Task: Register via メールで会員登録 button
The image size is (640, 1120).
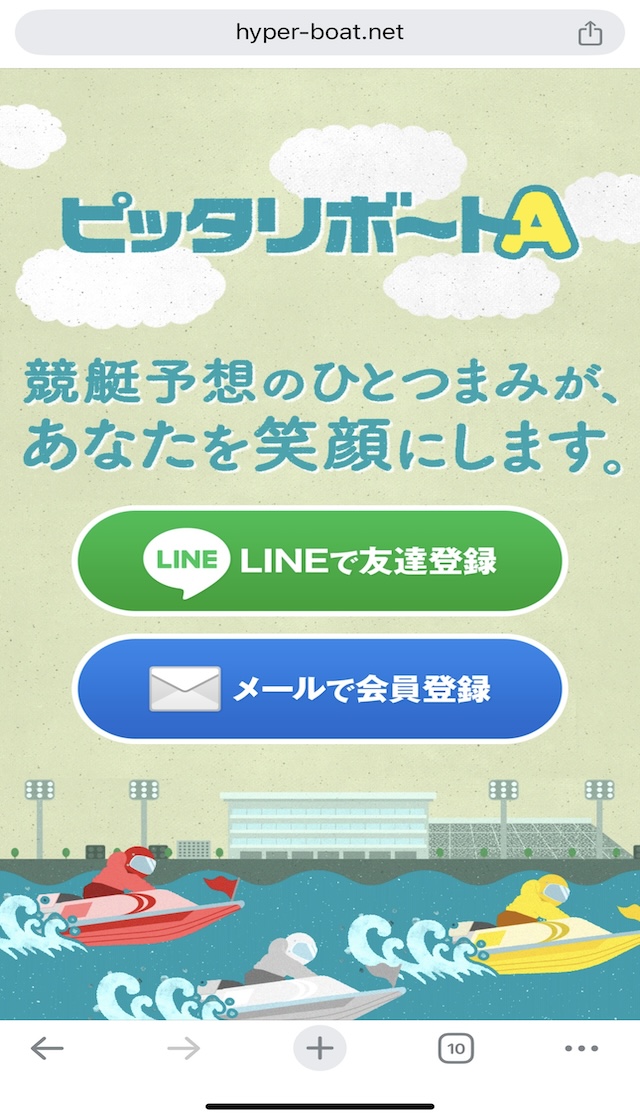Action: [x=320, y=689]
